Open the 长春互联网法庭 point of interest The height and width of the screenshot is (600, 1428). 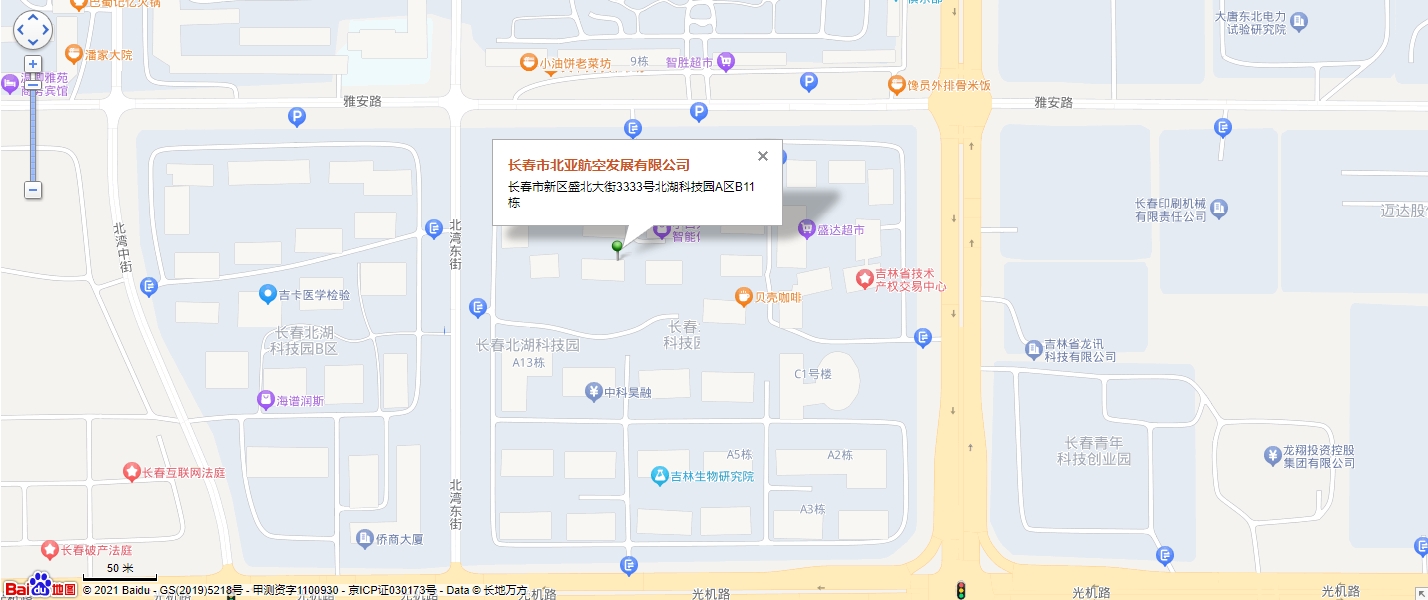[x=130, y=471]
